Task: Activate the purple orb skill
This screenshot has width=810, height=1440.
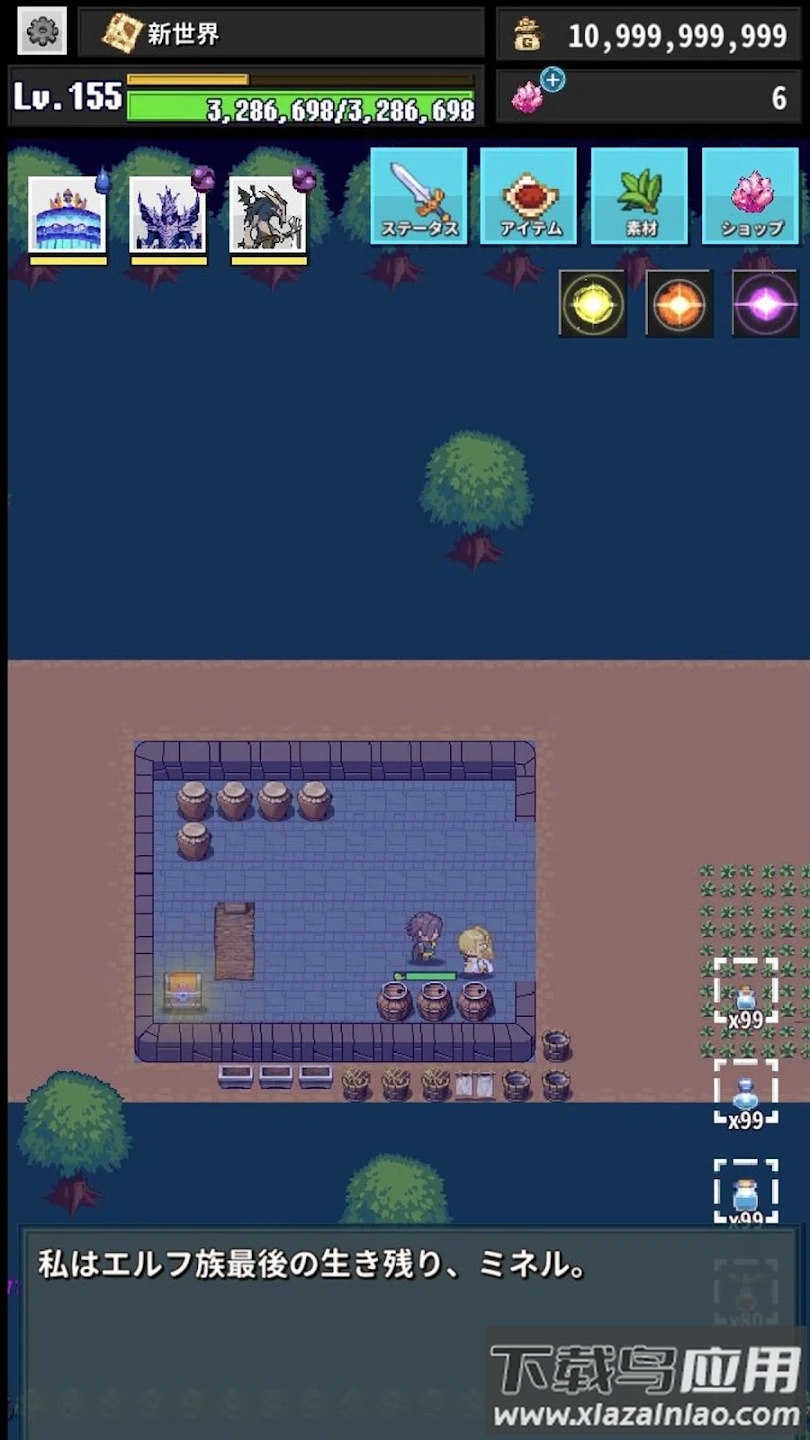Action: pos(765,303)
